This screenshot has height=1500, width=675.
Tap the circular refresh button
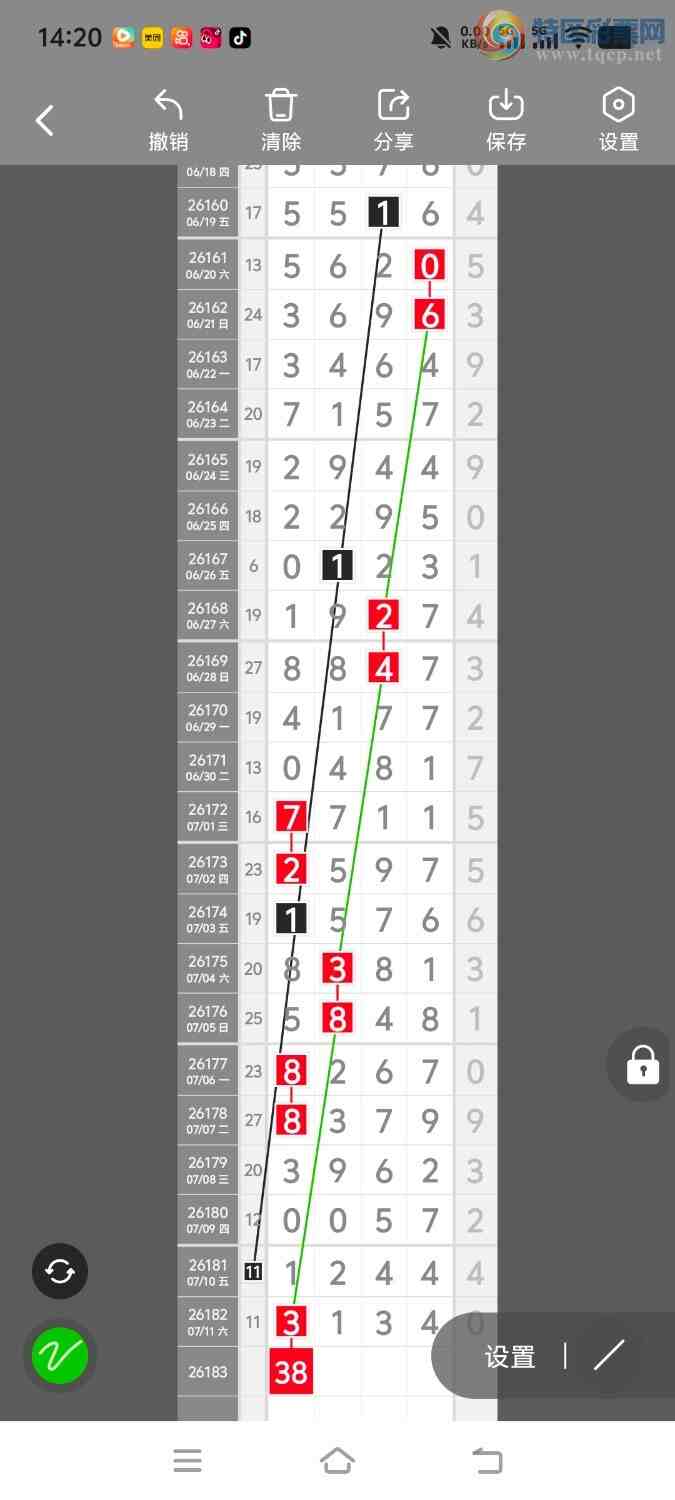point(60,1271)
